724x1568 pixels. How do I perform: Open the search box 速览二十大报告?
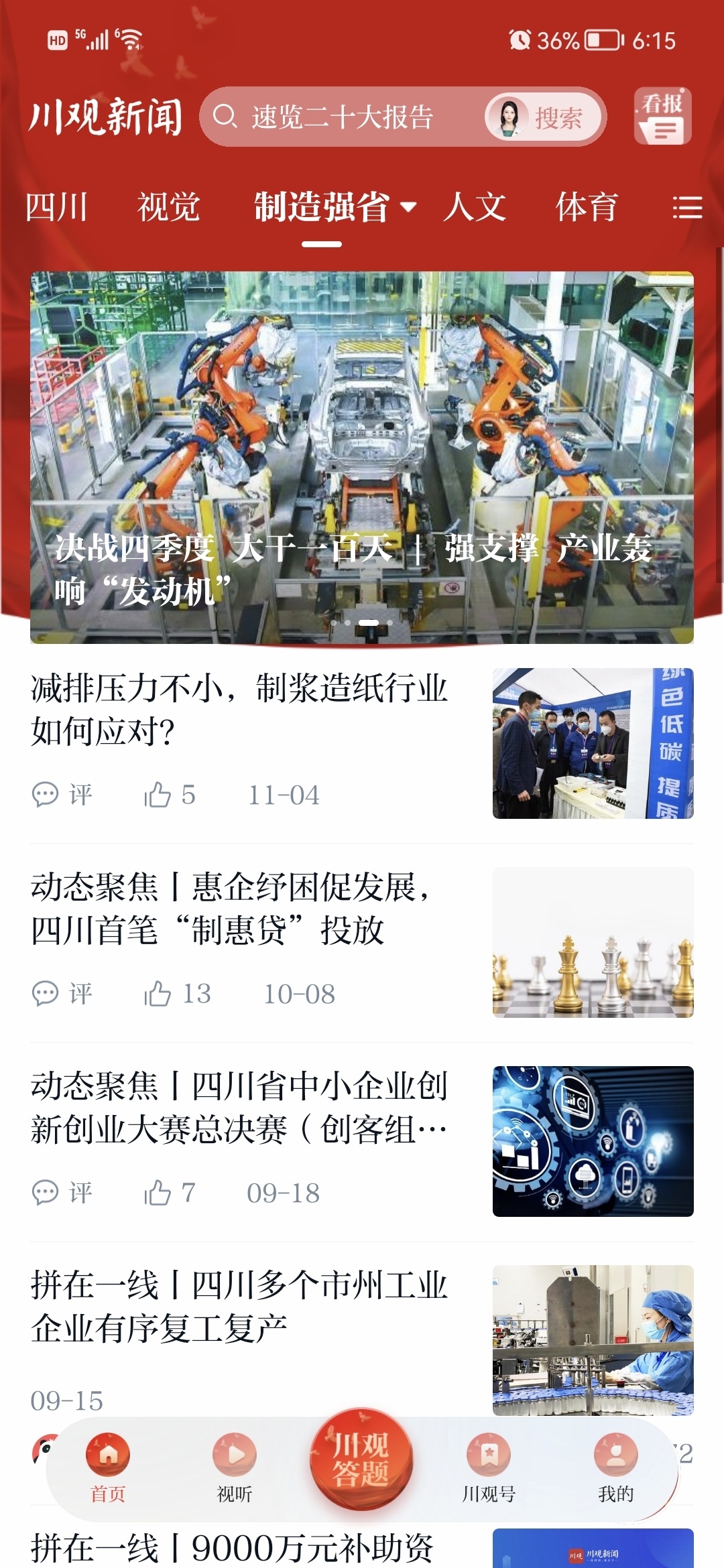coord(342,117)
